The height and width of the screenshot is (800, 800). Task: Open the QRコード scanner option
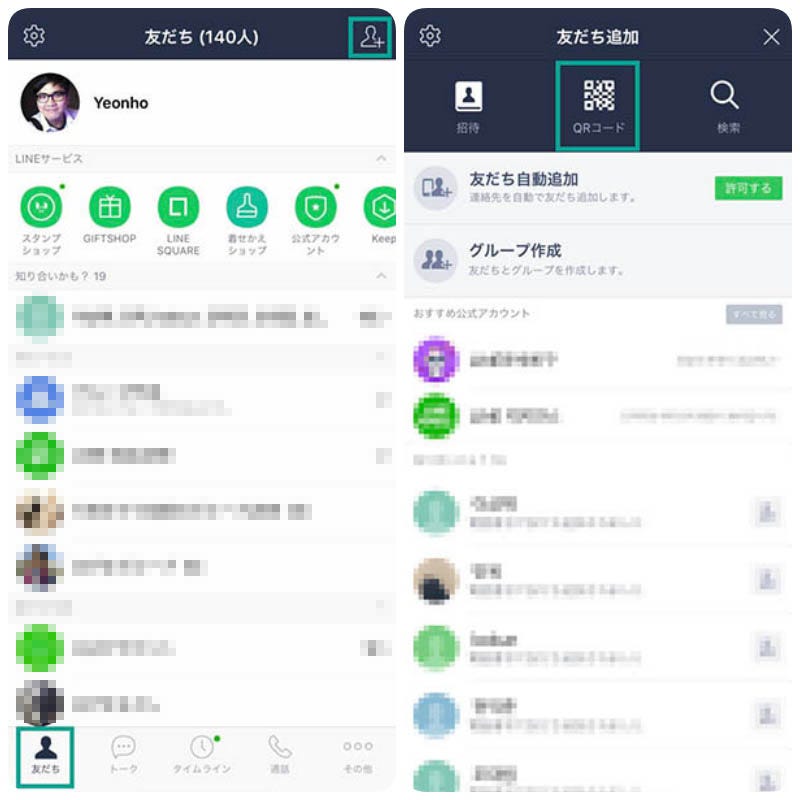[598, 107]
